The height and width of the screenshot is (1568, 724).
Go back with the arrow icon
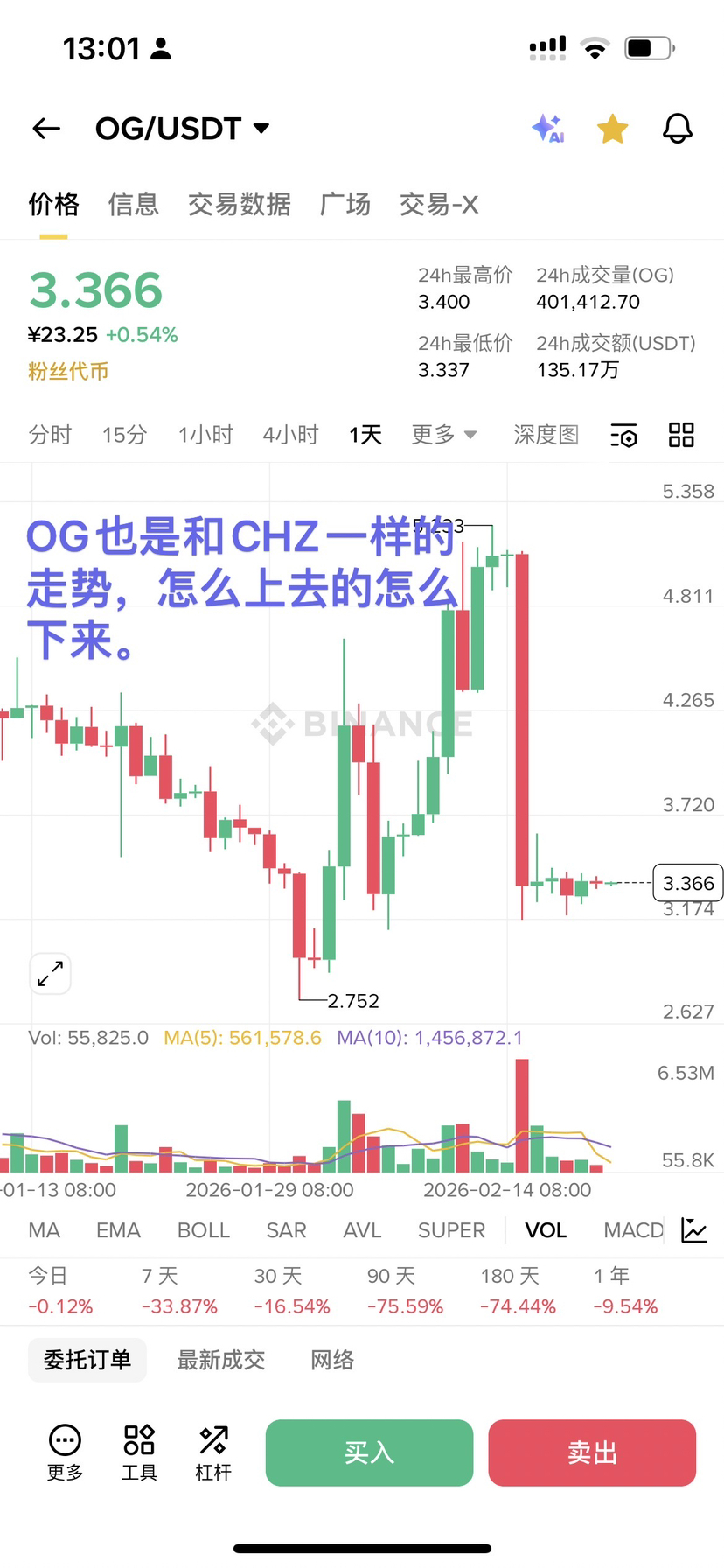coord(46,129)
